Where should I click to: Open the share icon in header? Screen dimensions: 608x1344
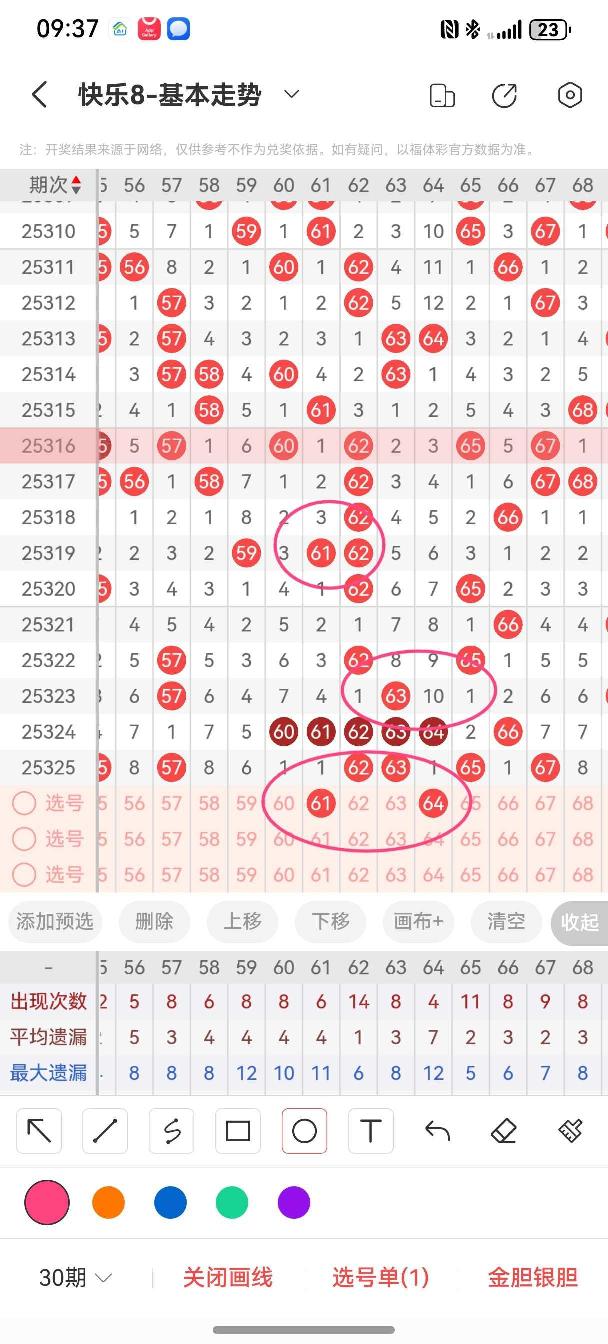504,95
